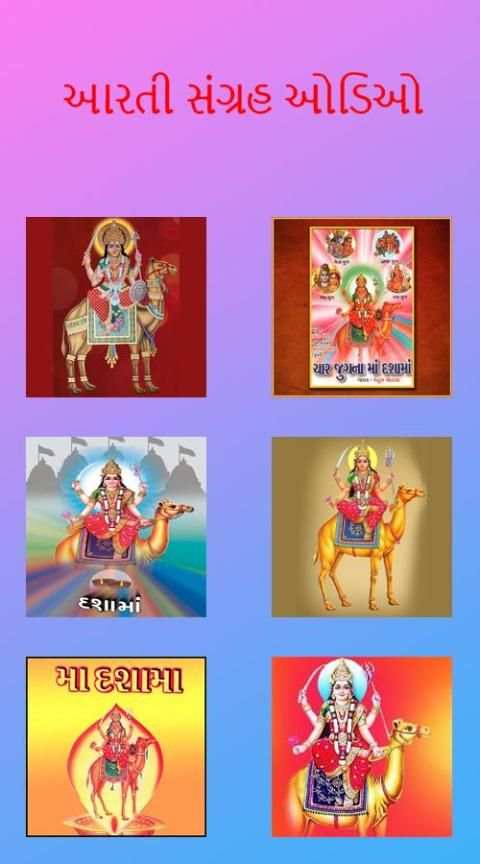480x864 pixels.
Task: Open the ચાર જુગના માં દશામાં book cover tile
Action: pos(362,307)
